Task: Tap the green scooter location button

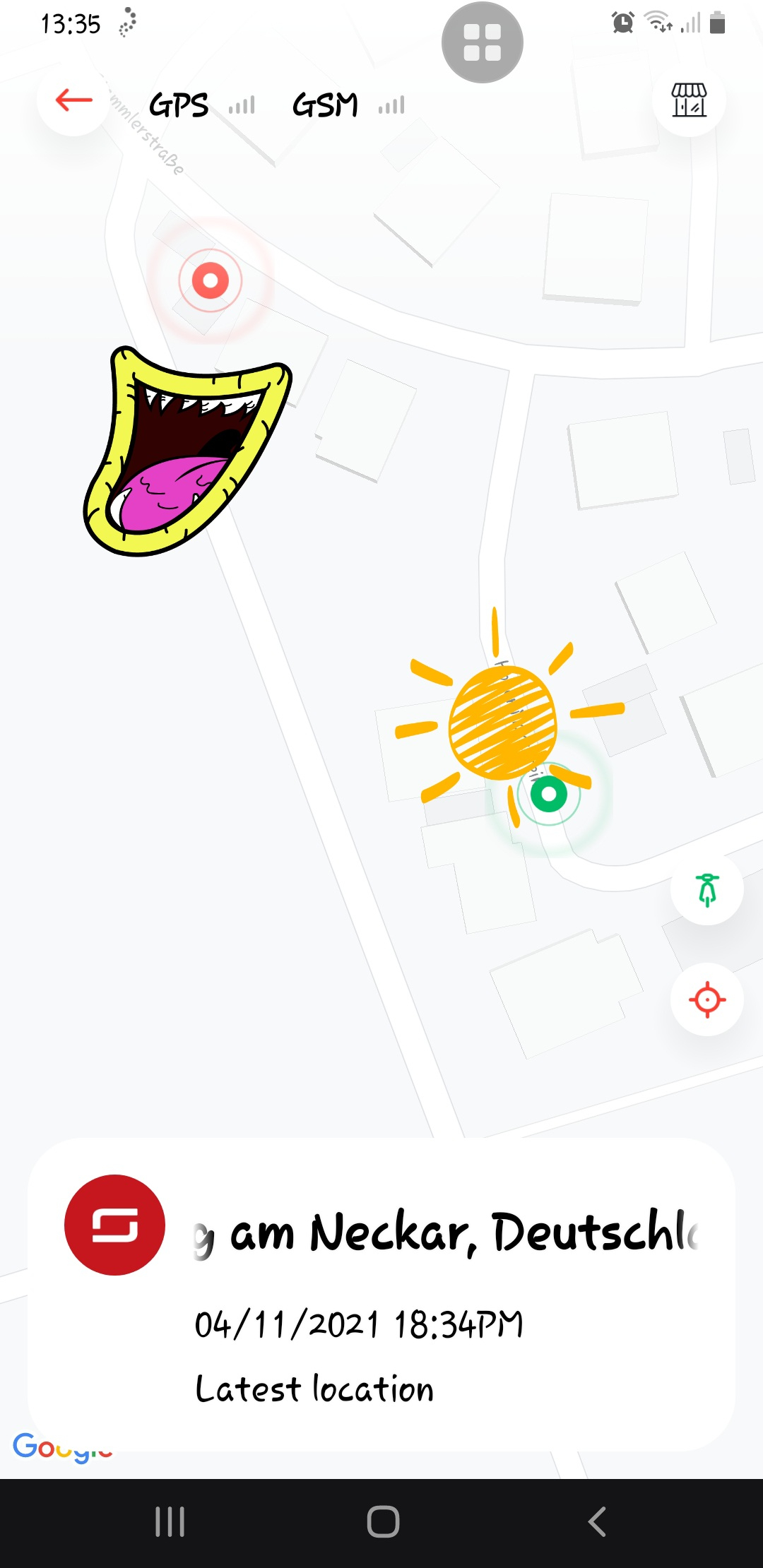Action: point(706,889)
